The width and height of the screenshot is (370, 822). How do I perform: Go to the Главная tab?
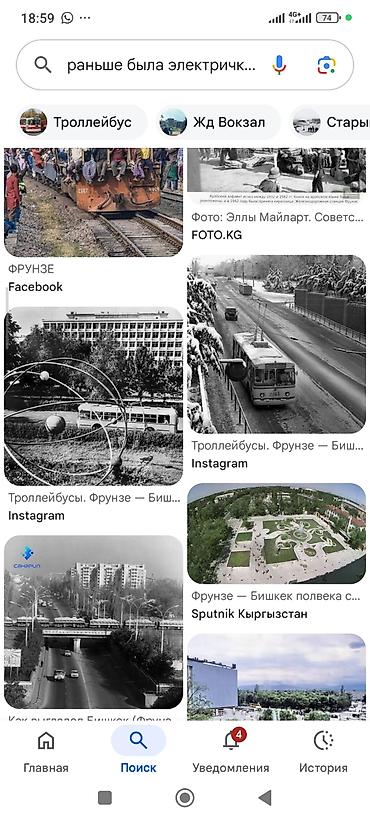[46, 752]
